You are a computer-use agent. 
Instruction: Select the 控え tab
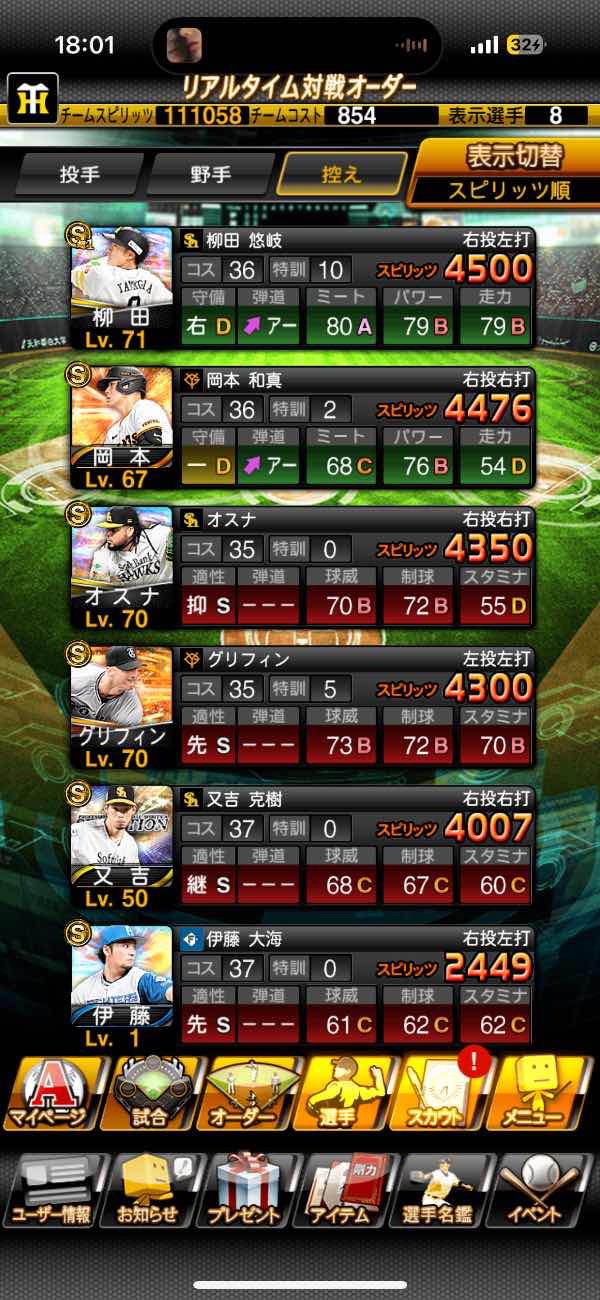pyautogui.click(x=342, y=174)
